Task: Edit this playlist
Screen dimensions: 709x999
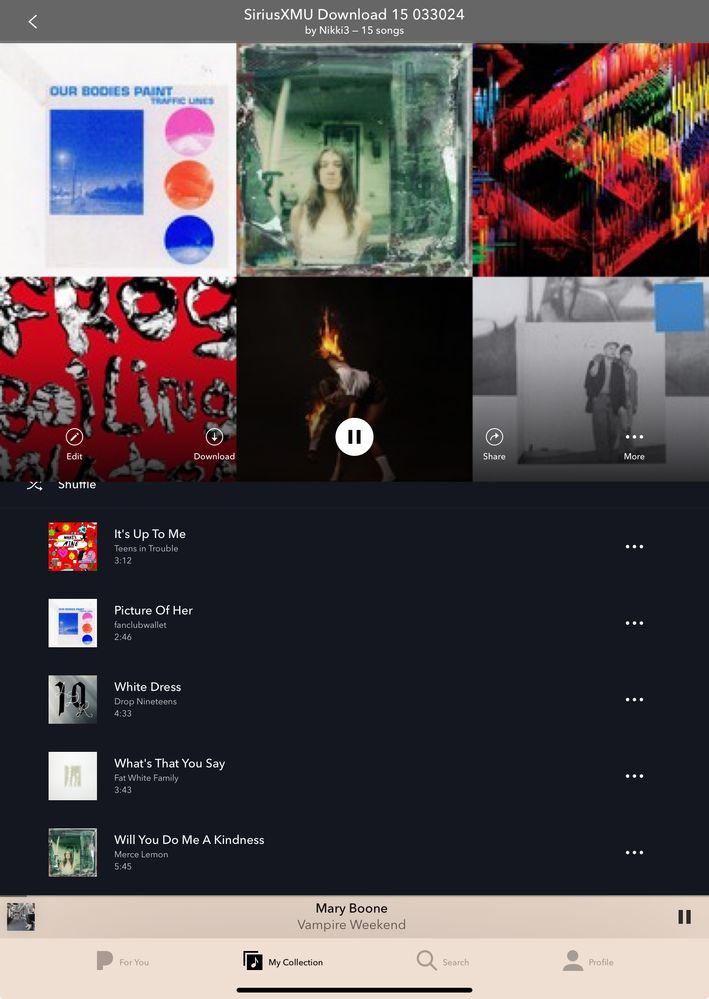Action: [74, 442]
